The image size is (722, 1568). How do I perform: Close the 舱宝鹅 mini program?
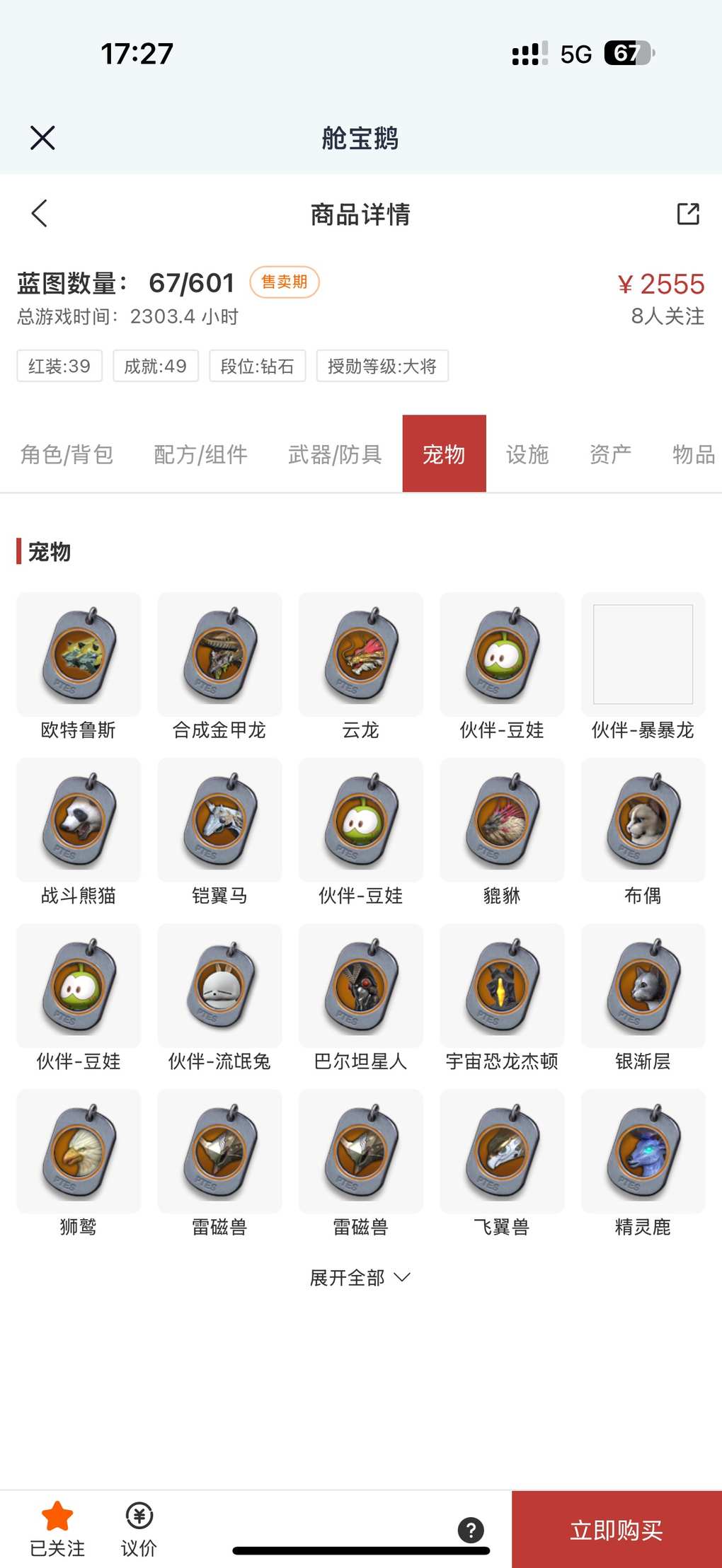42,138
